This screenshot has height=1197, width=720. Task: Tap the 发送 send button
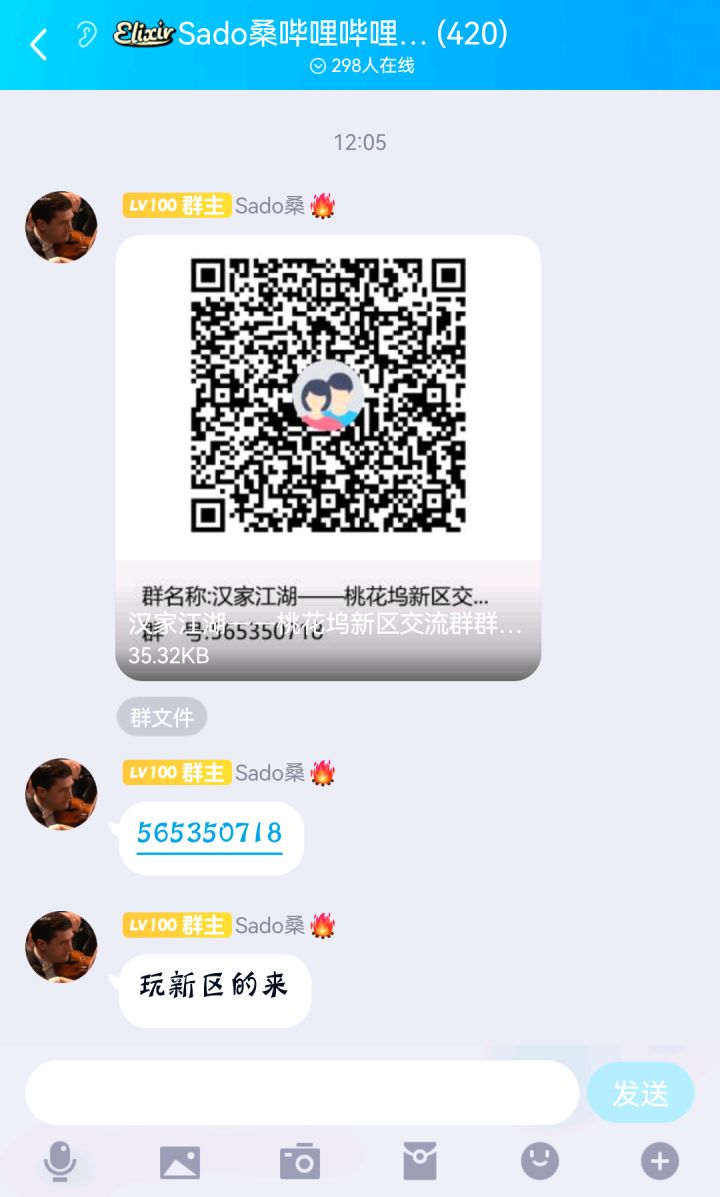tap(640, 1093)
